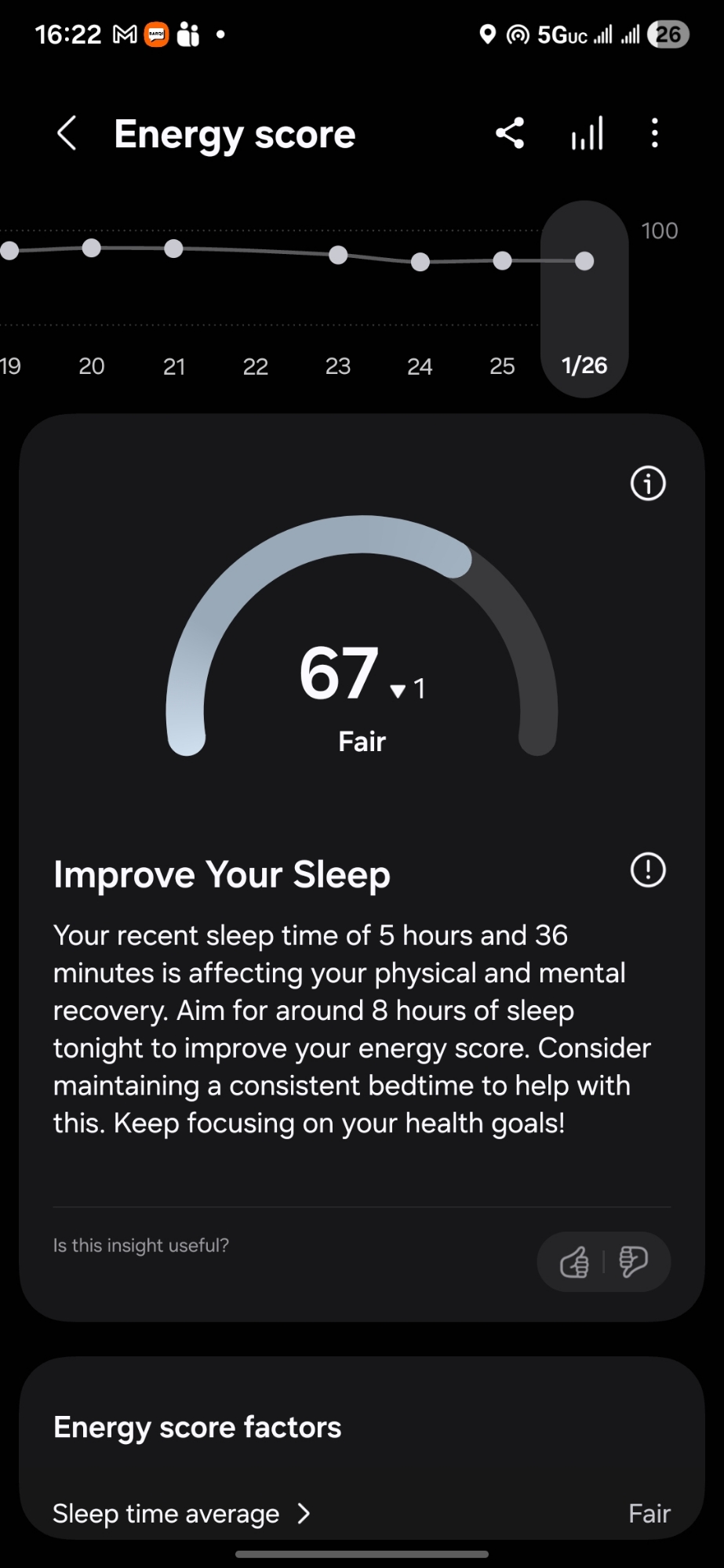
Task: Open the trends bar chart icon
Action: (x=587, y=133)
